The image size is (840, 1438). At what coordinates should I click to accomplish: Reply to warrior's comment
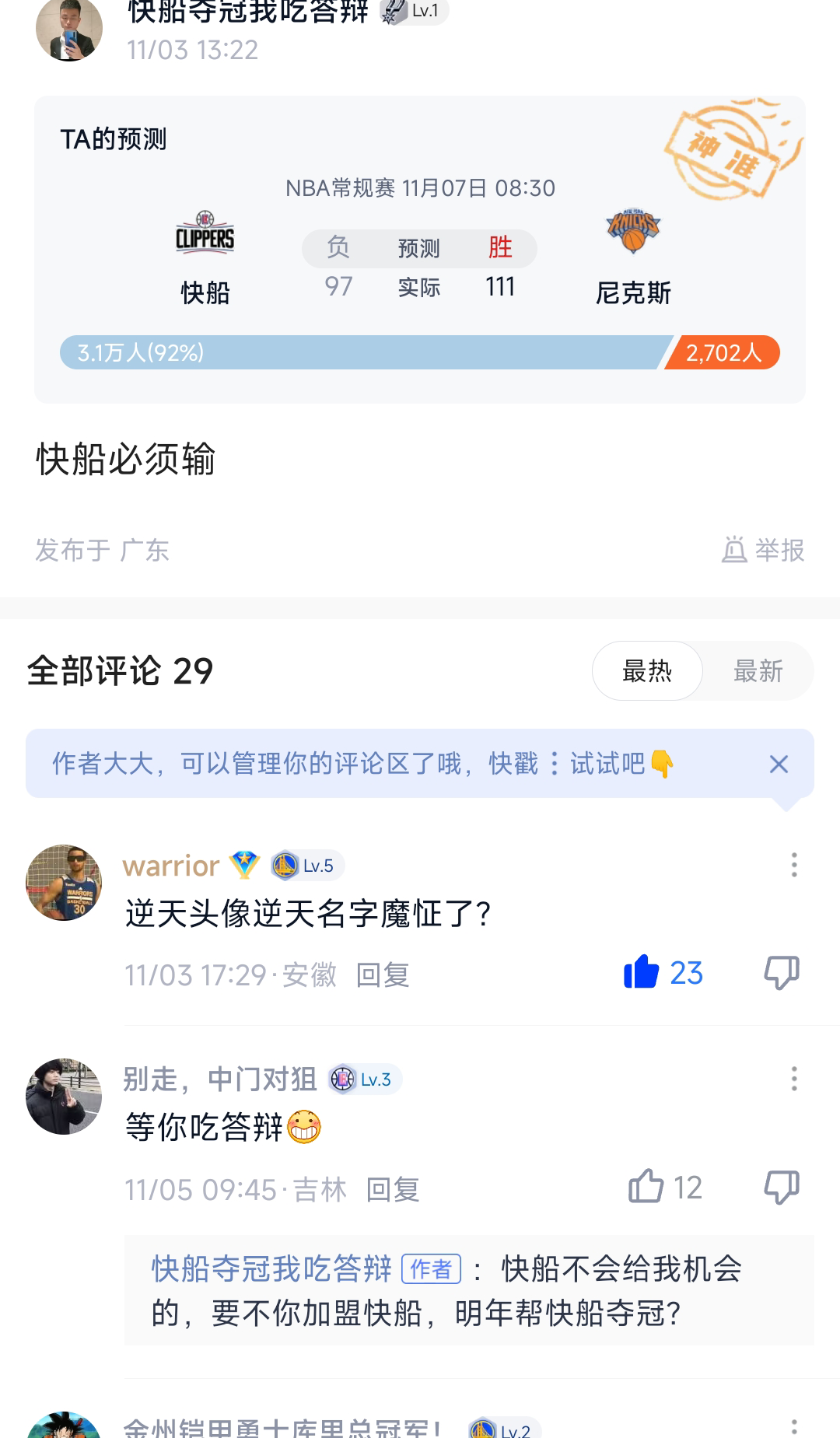coord(383,974)
